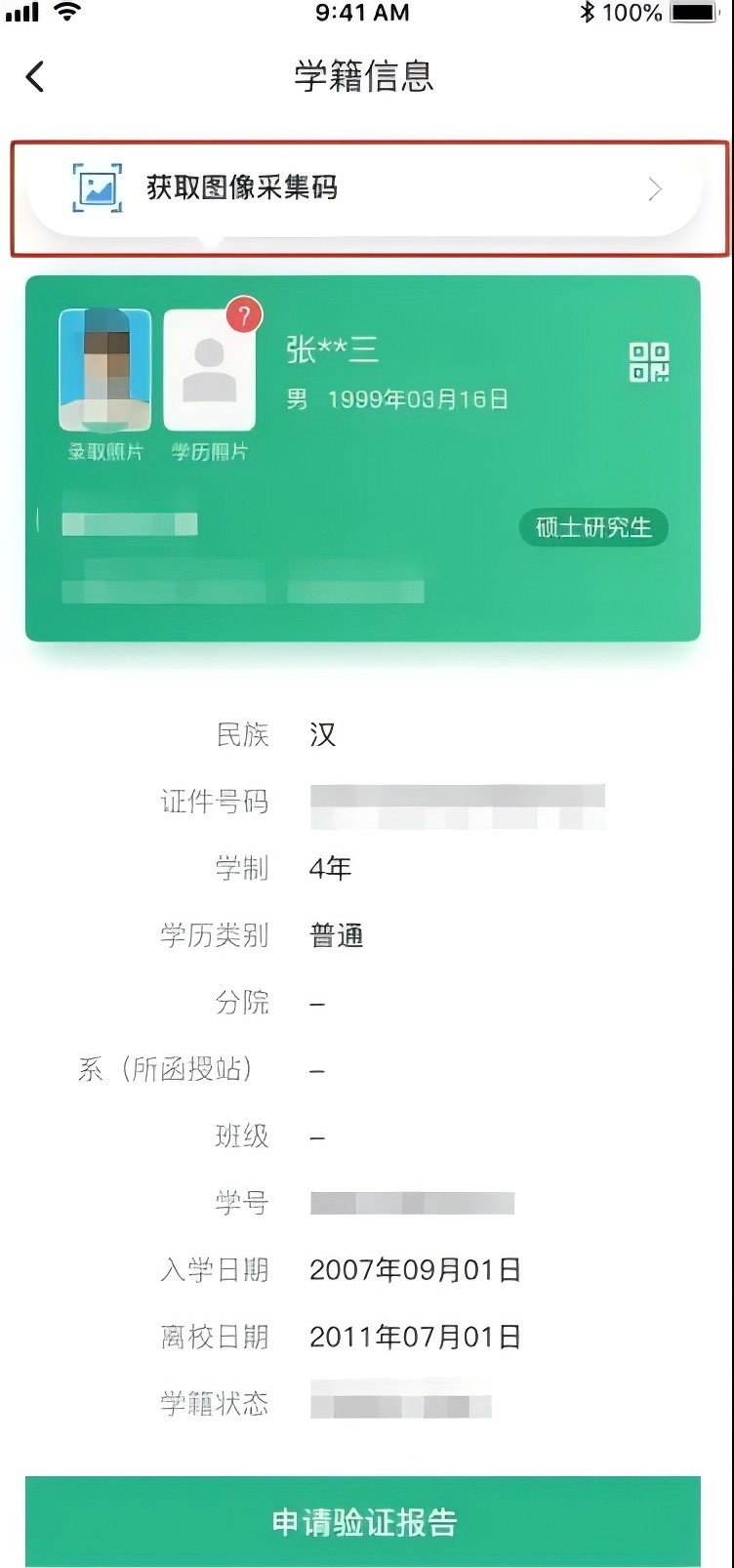Open 获取图像采集码 row
This screenshot has width=734, height=1568.
[366, 188]
